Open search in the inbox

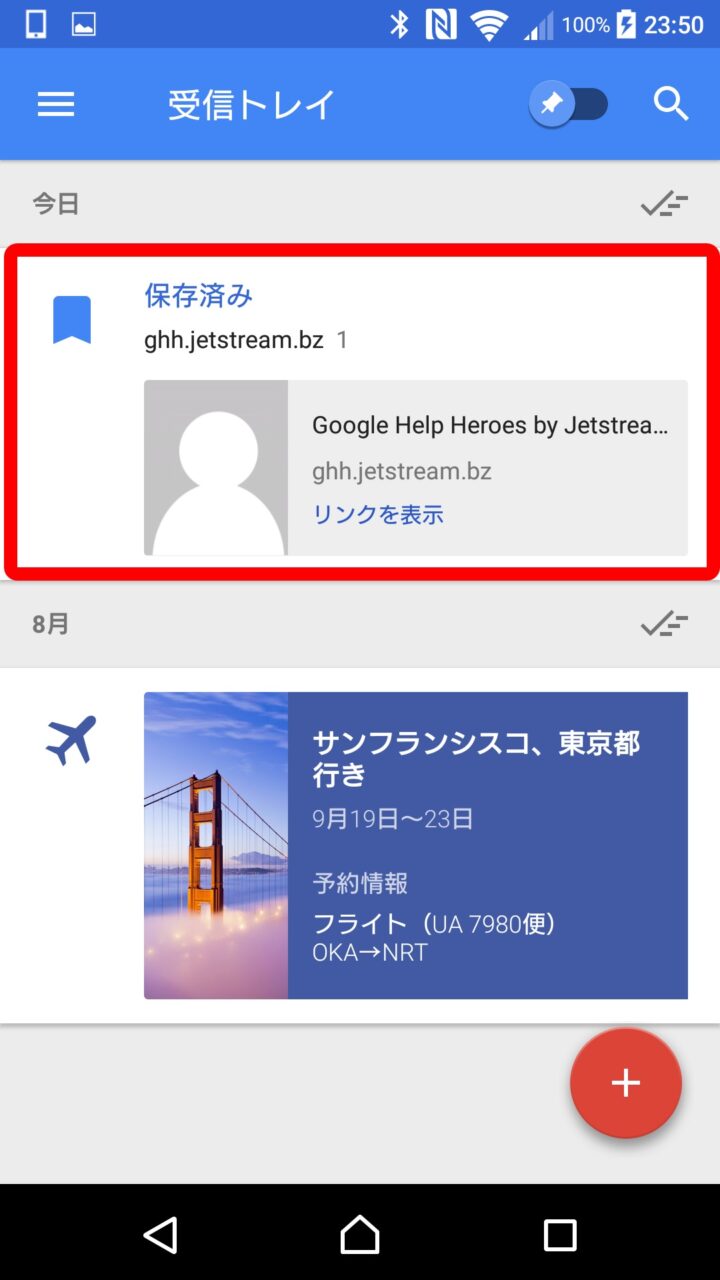point(671,104)
